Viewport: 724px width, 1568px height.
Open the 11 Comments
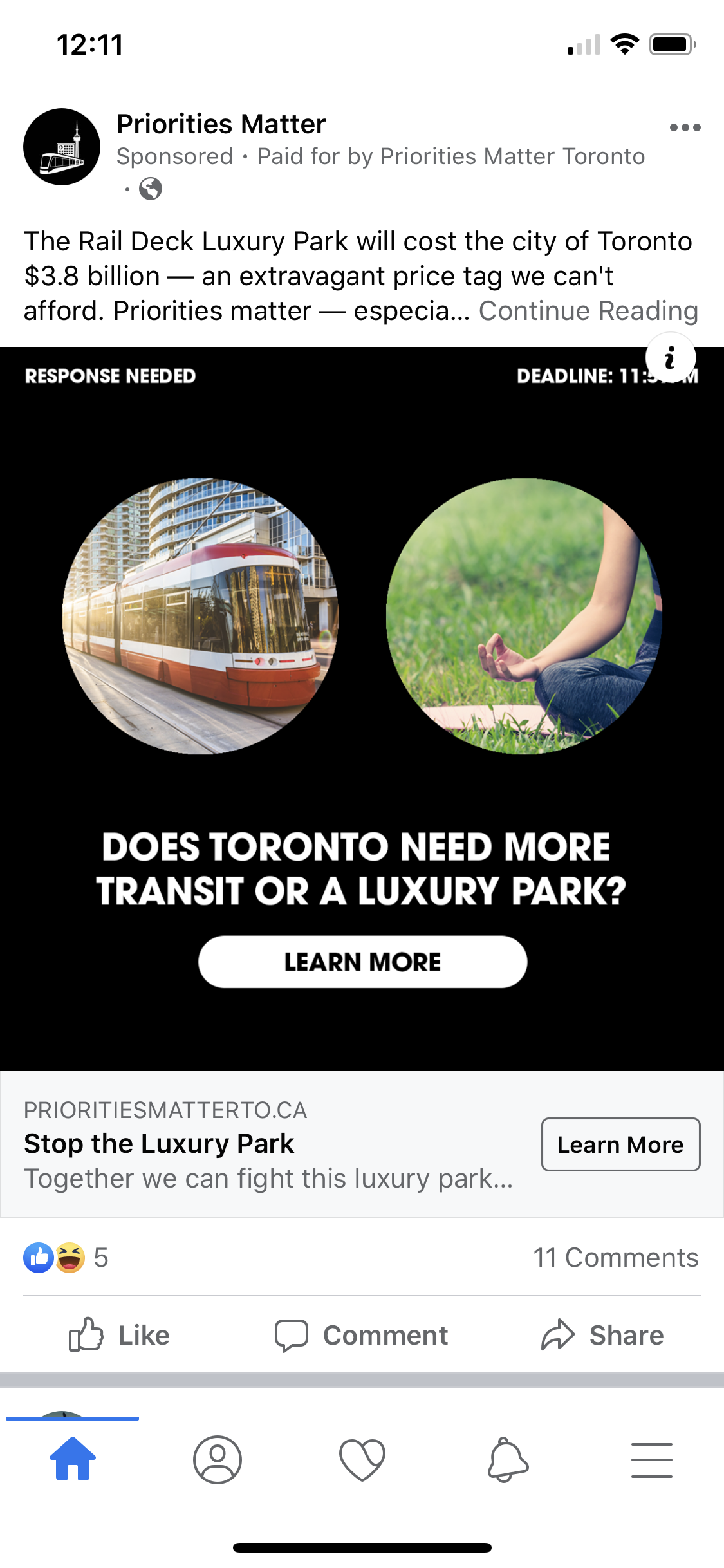[615, 1258]
